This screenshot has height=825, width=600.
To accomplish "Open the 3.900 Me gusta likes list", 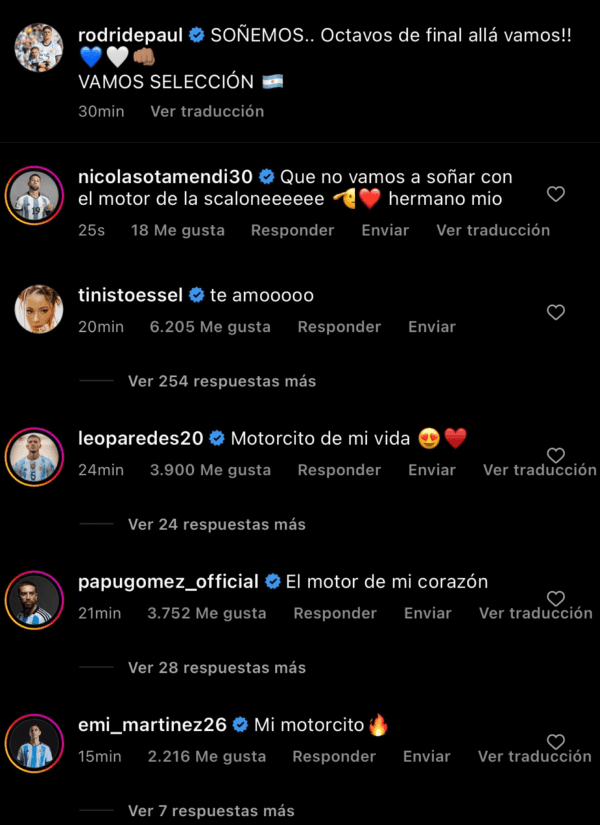I will coord(210,470).
